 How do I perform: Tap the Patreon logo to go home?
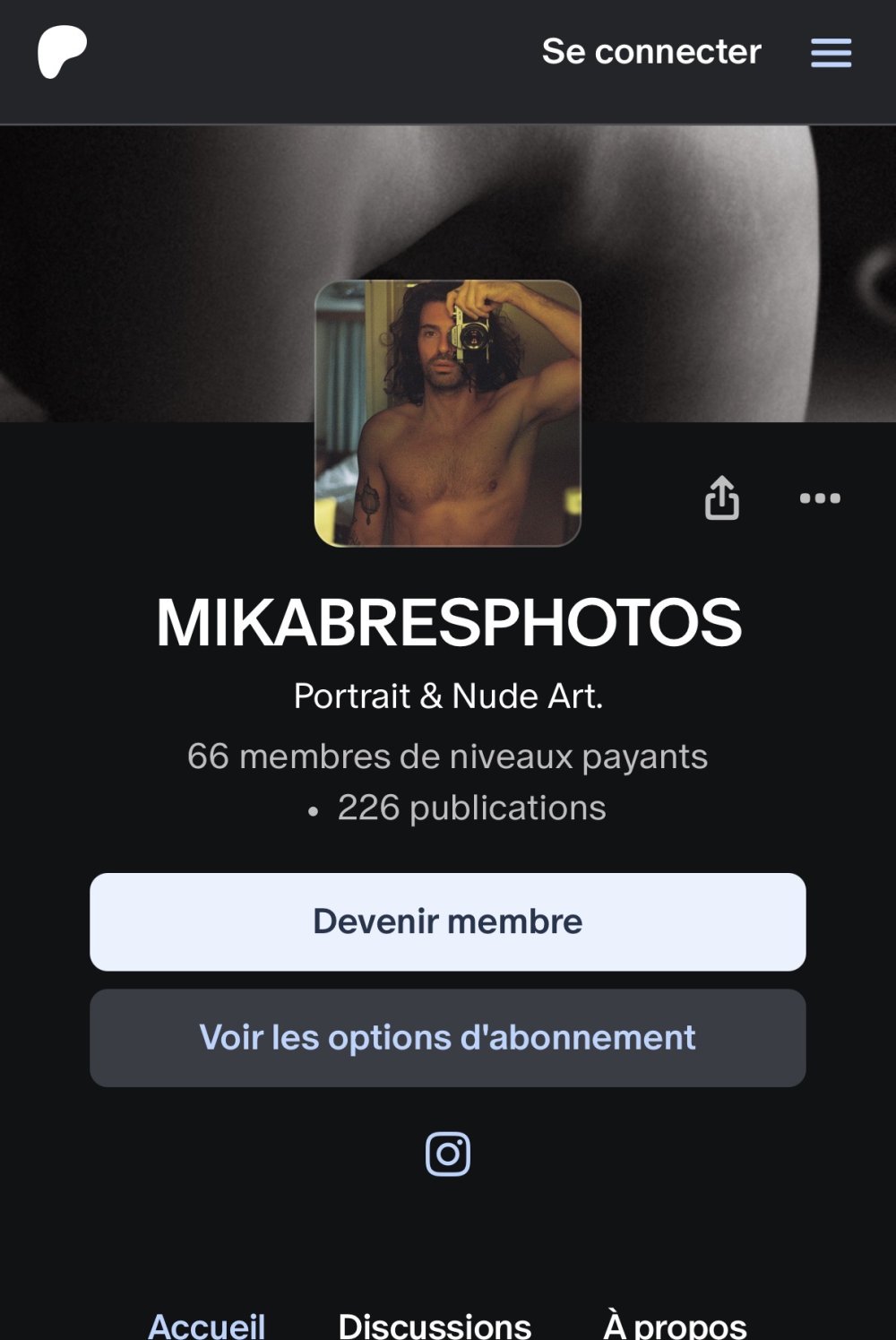(62, 52)
